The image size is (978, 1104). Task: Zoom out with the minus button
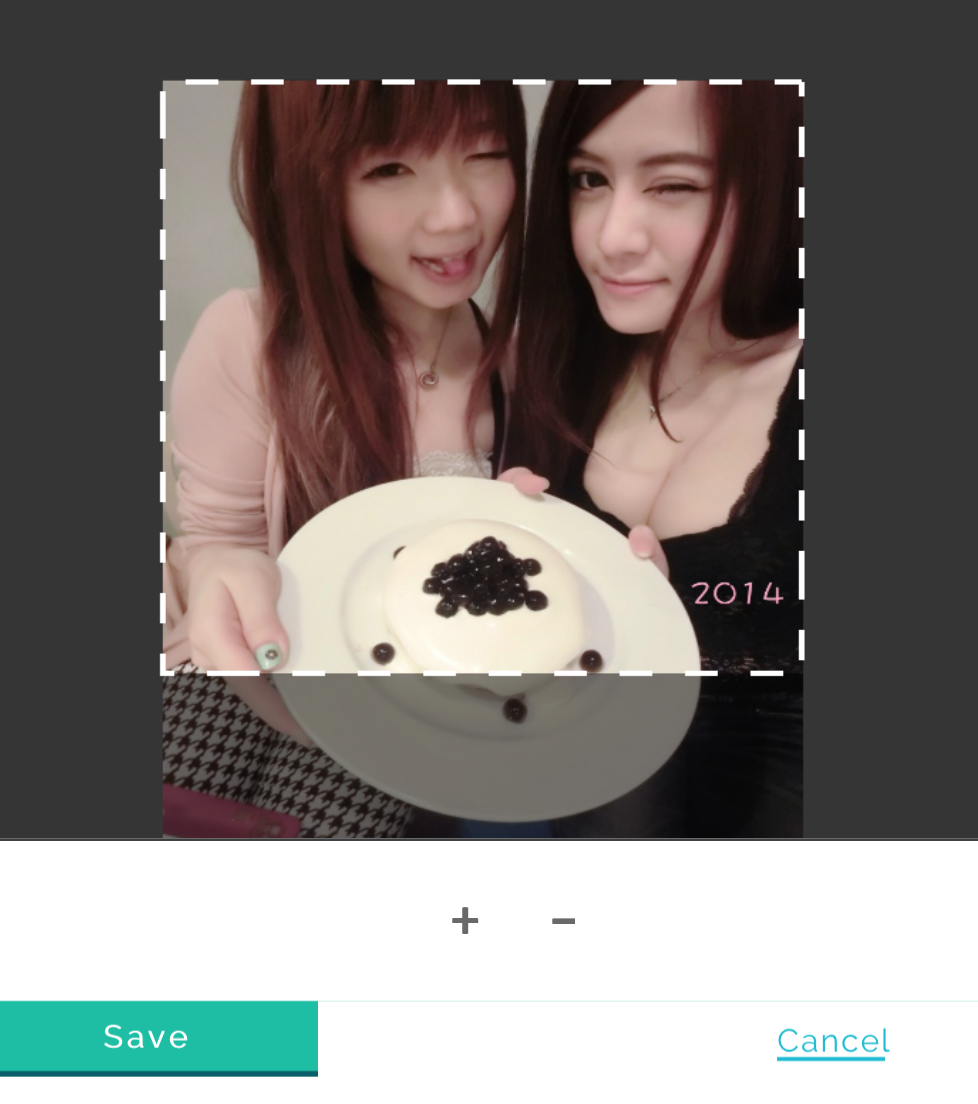pyautogui.click(x=563, y=920)
